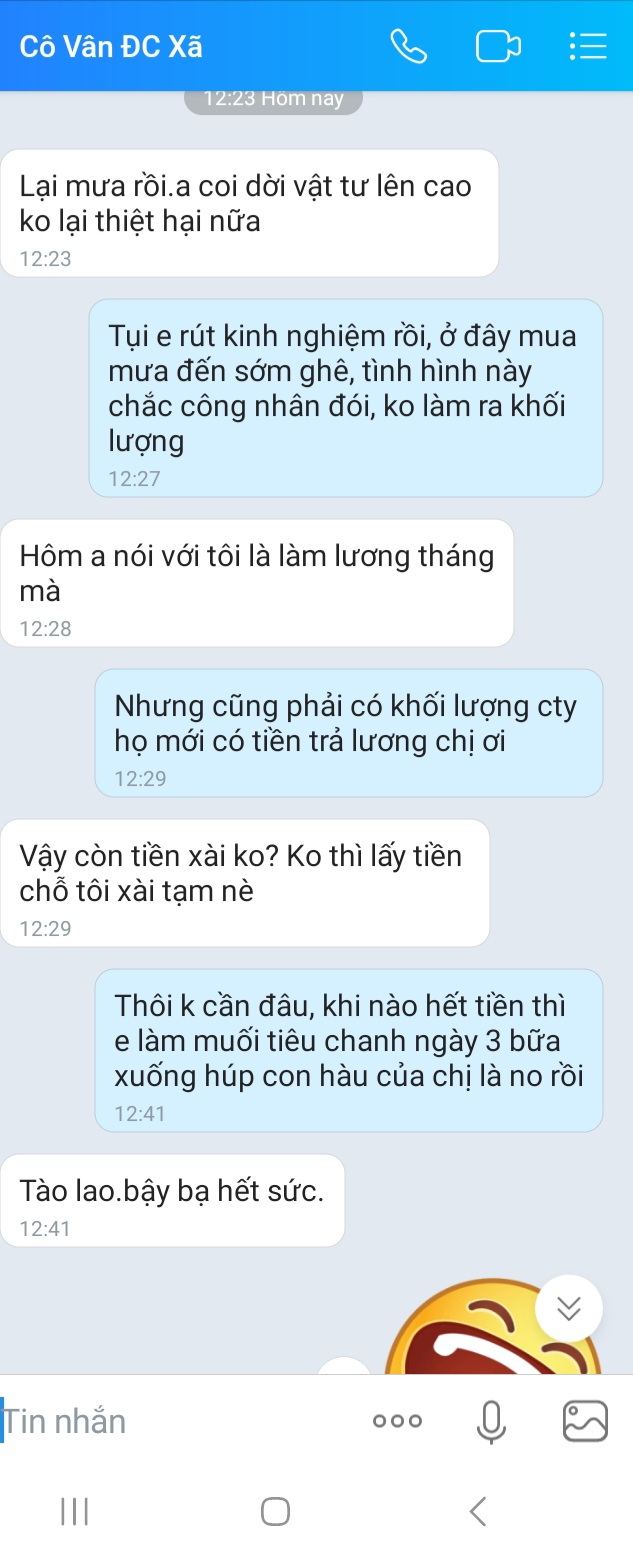The image size is (633, 1556).
Task: Record a voice message
Action: tap(491, 1421)
